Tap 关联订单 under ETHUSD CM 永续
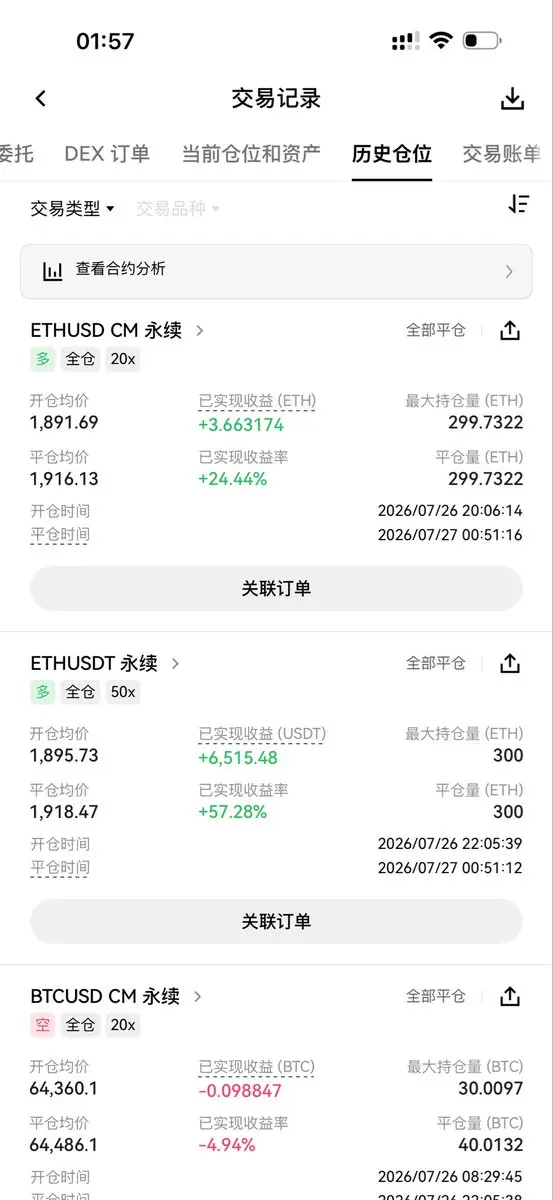Viewport: 553px width, 1200px height. (x=276, y=588)
